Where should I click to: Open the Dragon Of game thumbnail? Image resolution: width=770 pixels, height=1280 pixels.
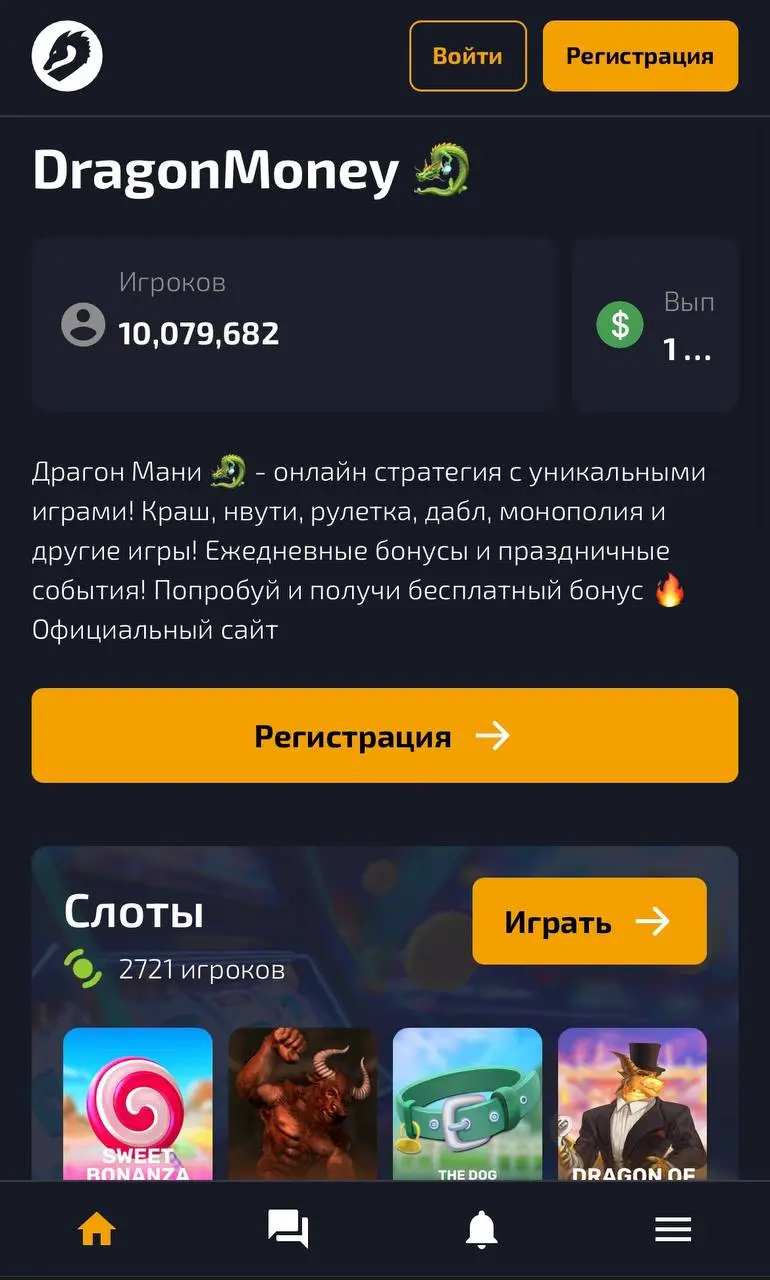633,1105
